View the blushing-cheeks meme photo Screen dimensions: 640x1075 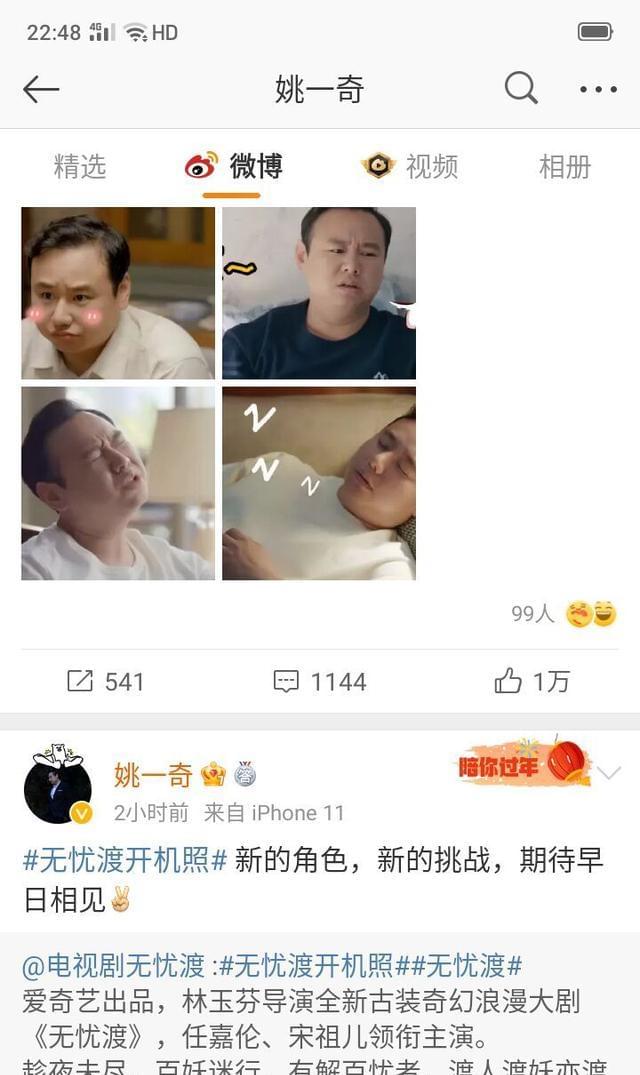click(118, 293)
